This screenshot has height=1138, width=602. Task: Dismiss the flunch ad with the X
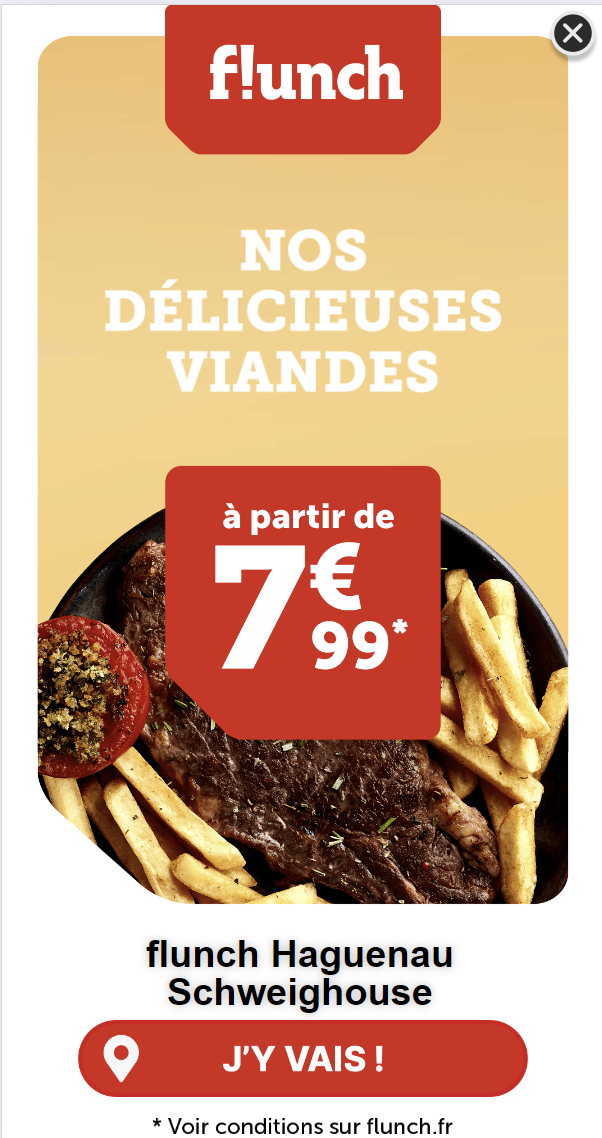[x=573, y=33]
